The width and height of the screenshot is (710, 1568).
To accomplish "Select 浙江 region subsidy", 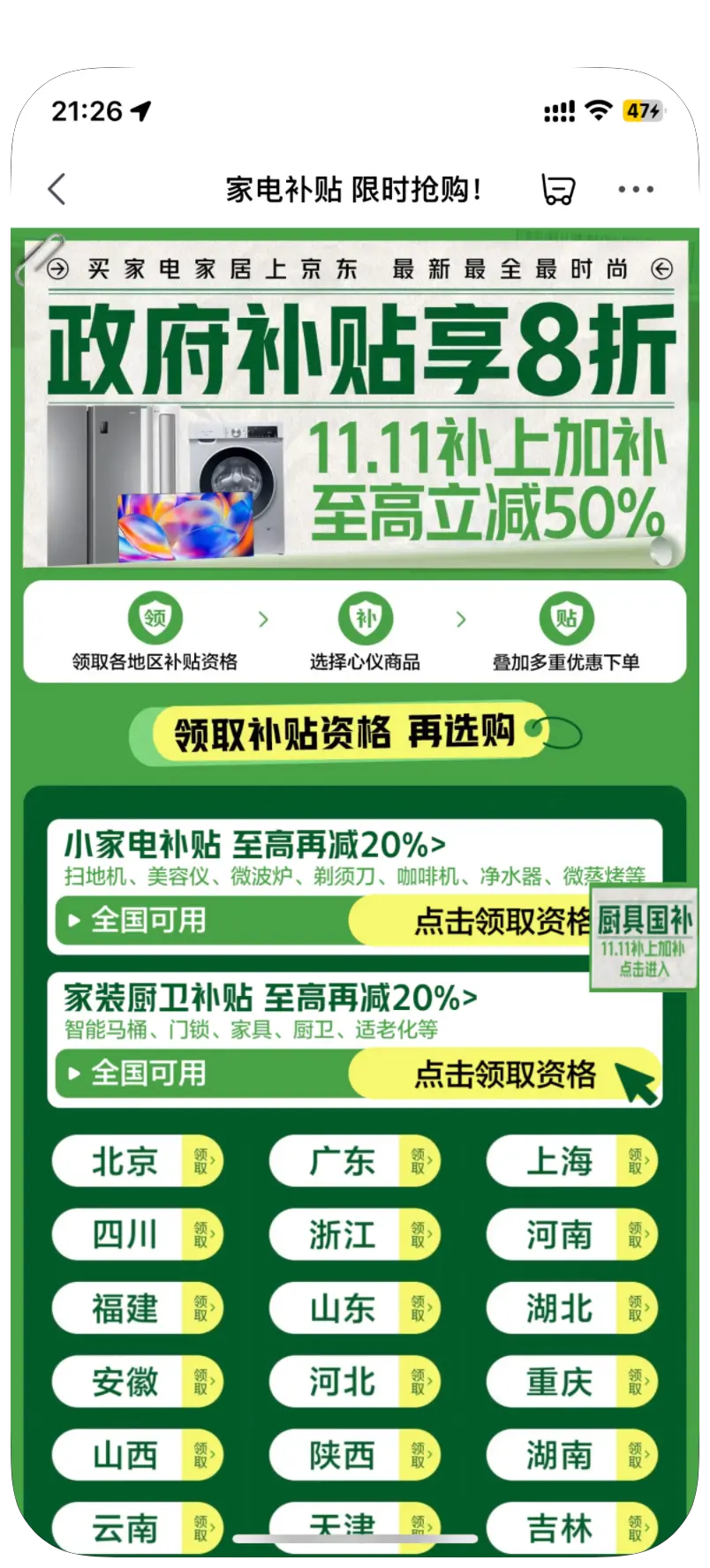I will pyautogui.click(x=354, y=1234).
